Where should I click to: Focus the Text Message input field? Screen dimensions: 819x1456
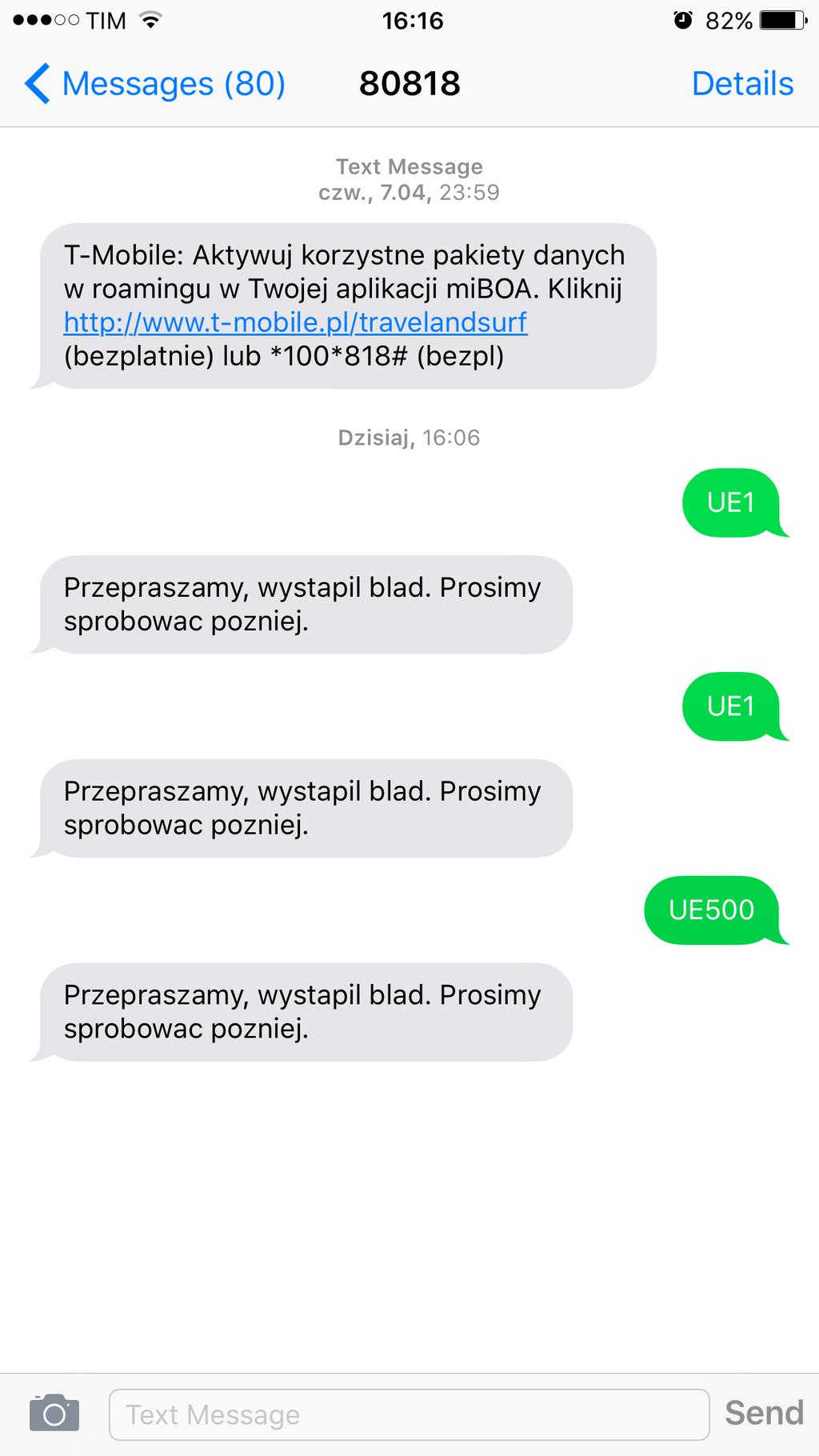[409, 1414]
